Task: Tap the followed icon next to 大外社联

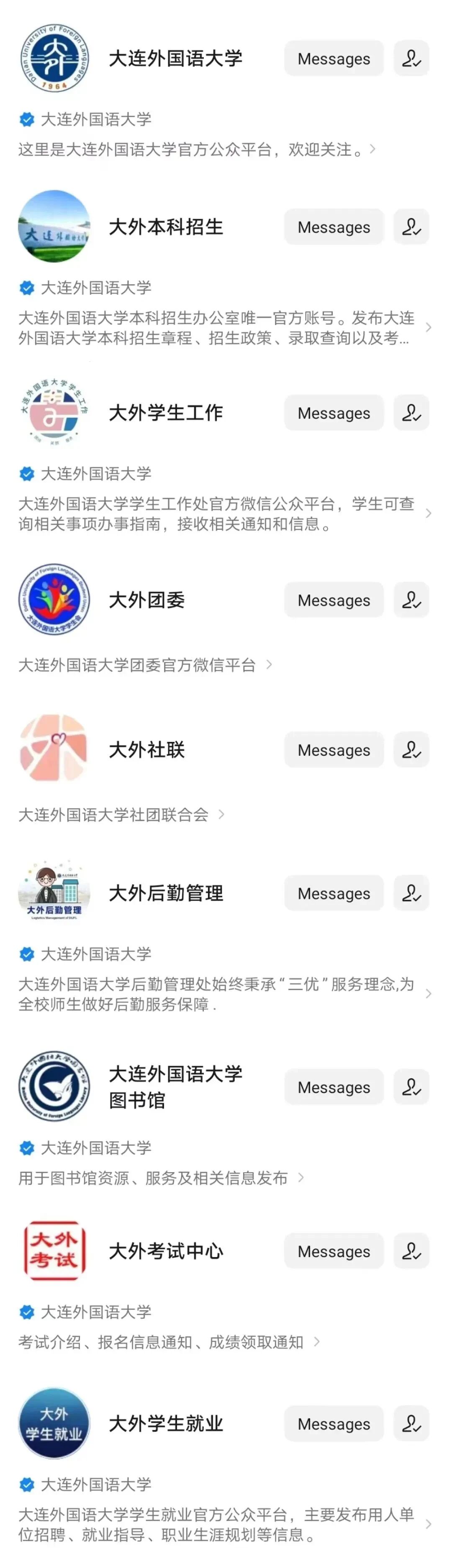Action: (x=412, y=750)
